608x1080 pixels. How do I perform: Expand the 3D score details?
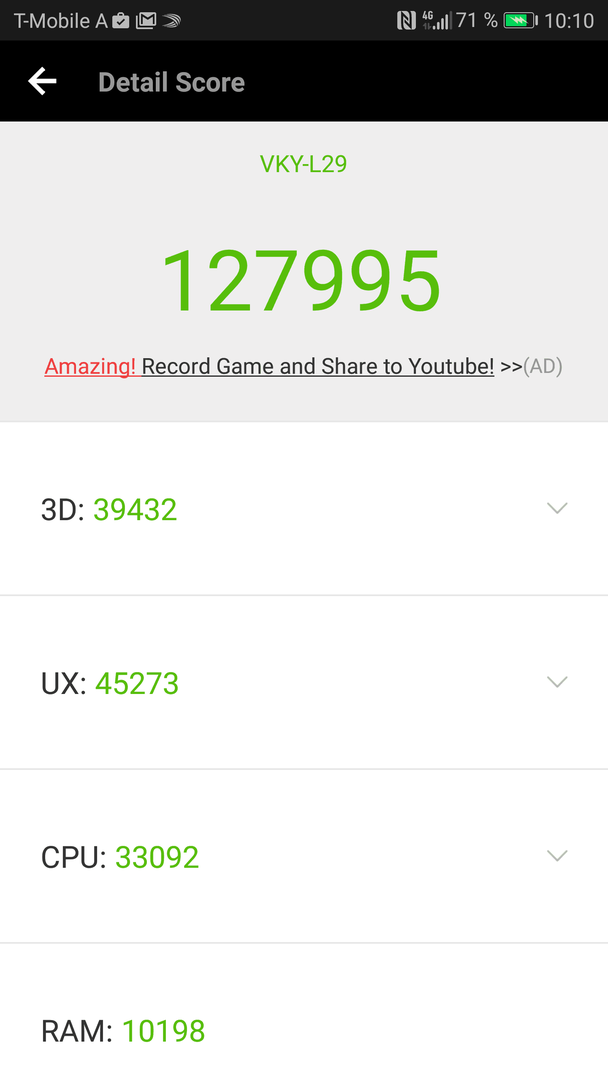pyautogui.click(x=557, y=508)
